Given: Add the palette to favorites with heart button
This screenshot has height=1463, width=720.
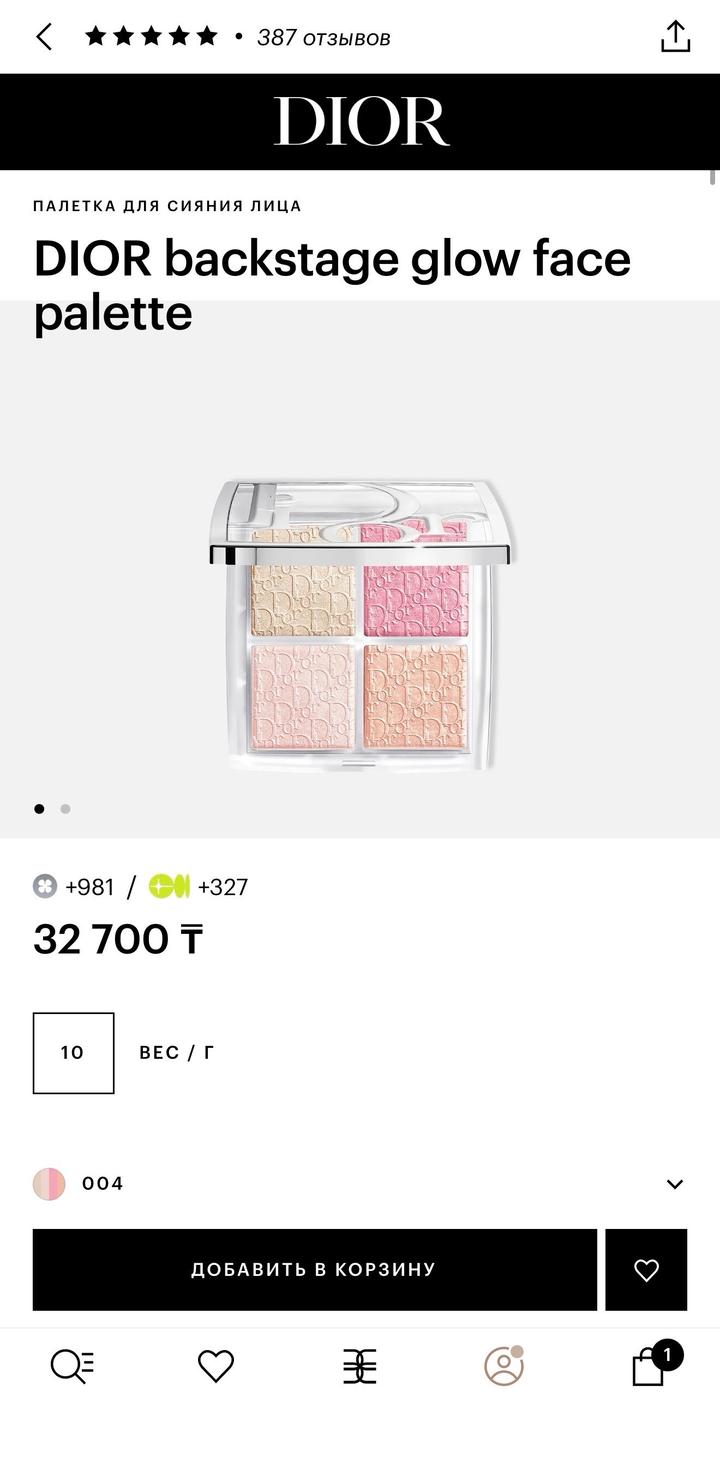Looking at the screenshot, I should (x=646, y=1270).
